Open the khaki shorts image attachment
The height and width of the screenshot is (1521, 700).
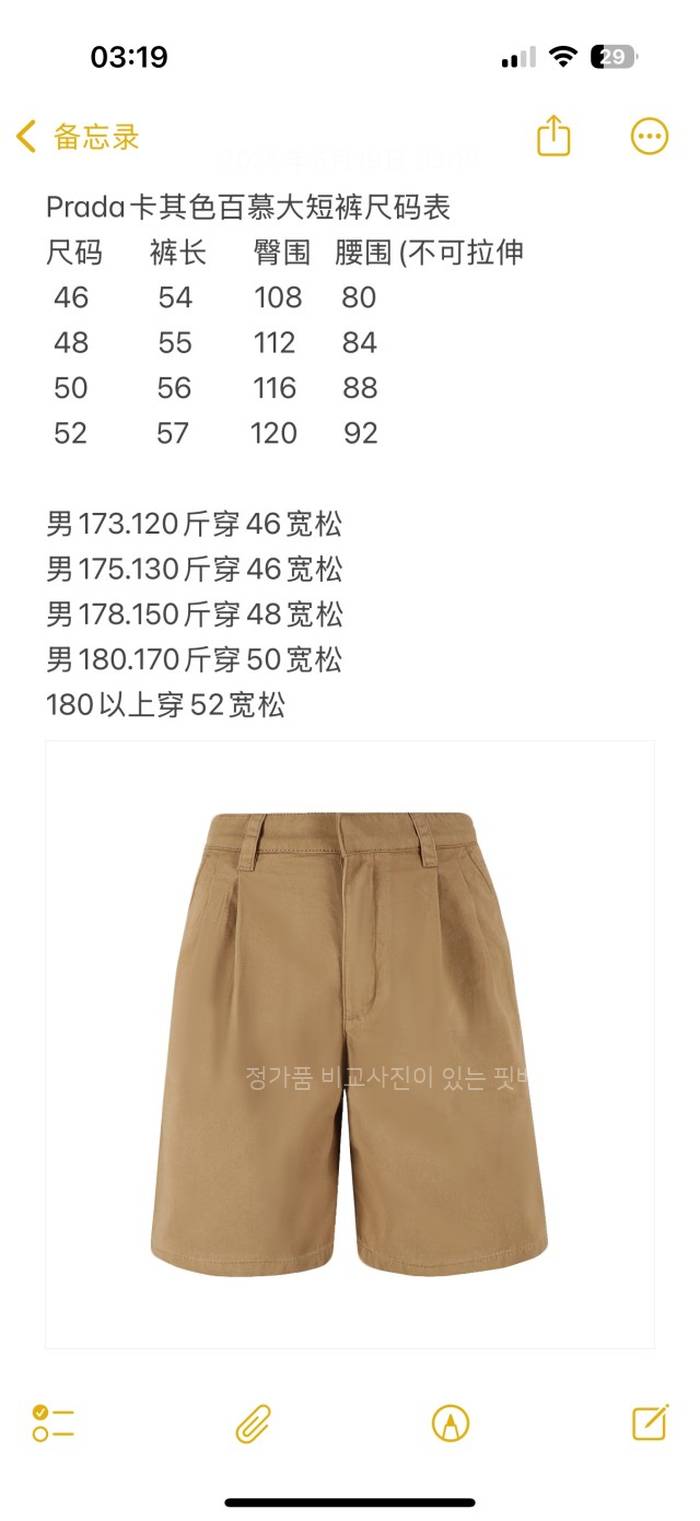coord(350,1043)
